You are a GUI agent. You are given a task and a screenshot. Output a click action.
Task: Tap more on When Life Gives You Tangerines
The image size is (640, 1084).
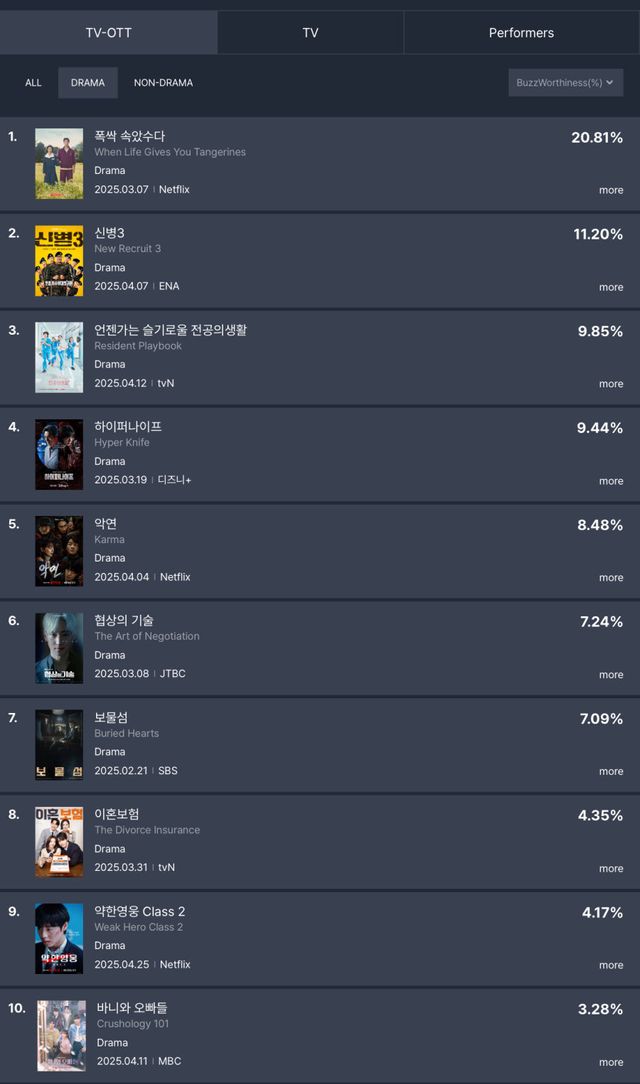click(611, 190)
